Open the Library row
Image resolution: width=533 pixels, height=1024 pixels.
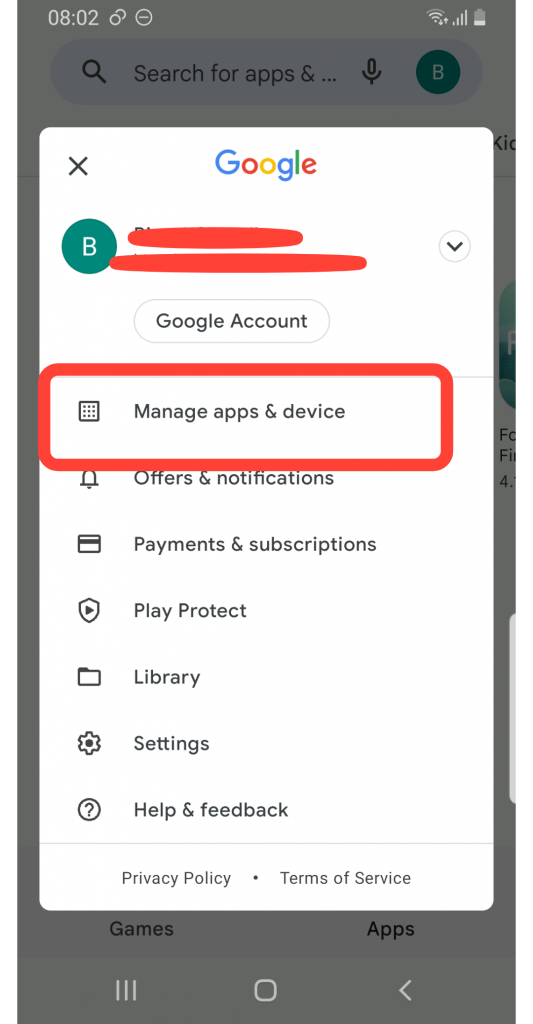coord(266,677)
